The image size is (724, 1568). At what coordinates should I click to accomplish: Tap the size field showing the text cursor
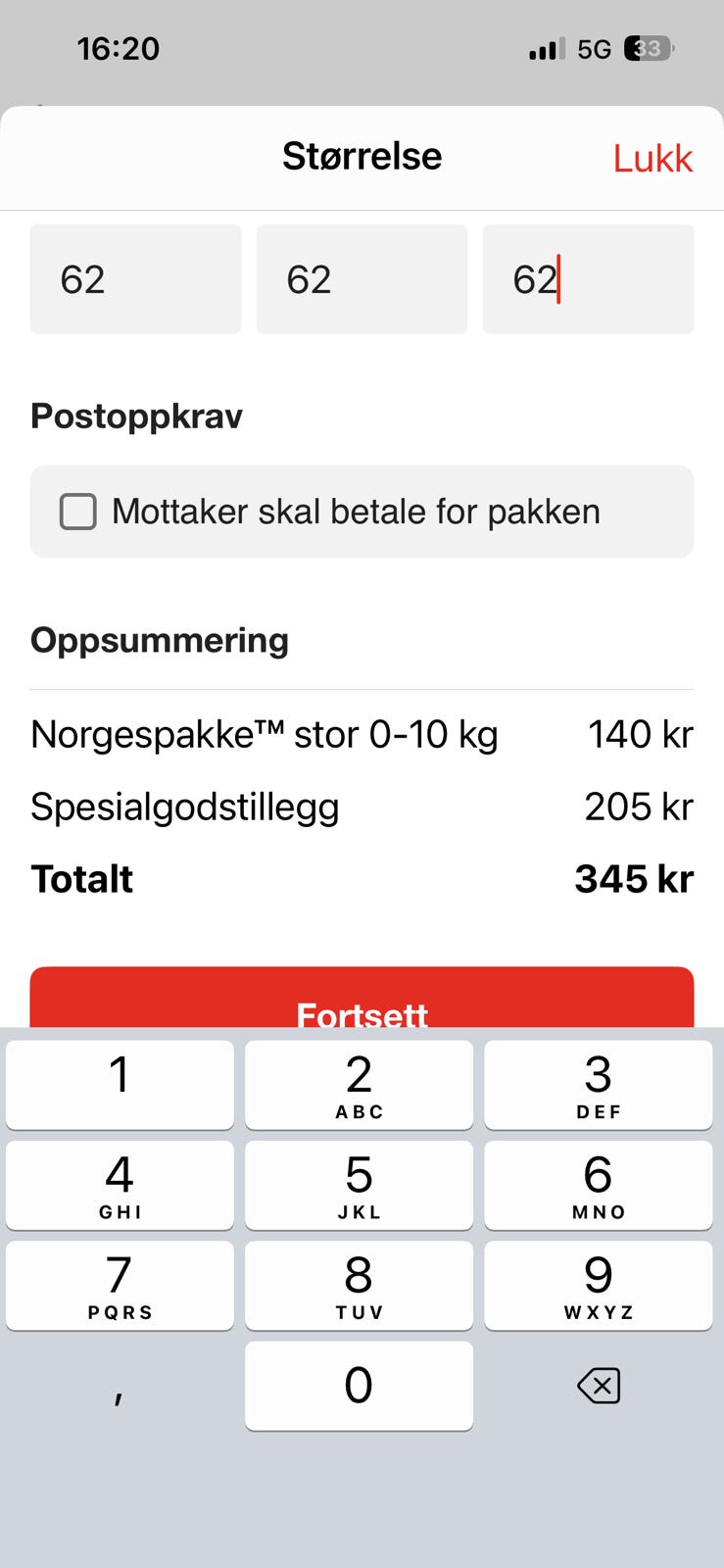(x=588, y=280)
